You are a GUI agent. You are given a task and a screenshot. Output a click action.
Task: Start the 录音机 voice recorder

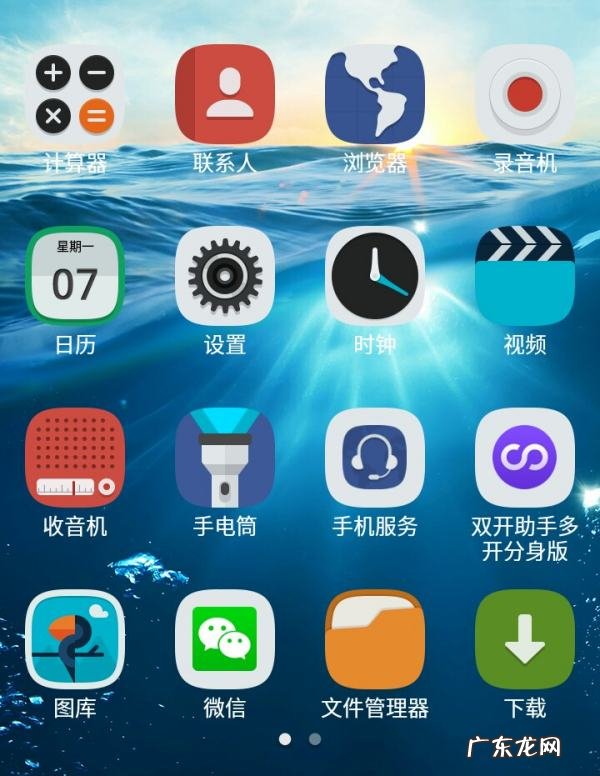(525, 96)
